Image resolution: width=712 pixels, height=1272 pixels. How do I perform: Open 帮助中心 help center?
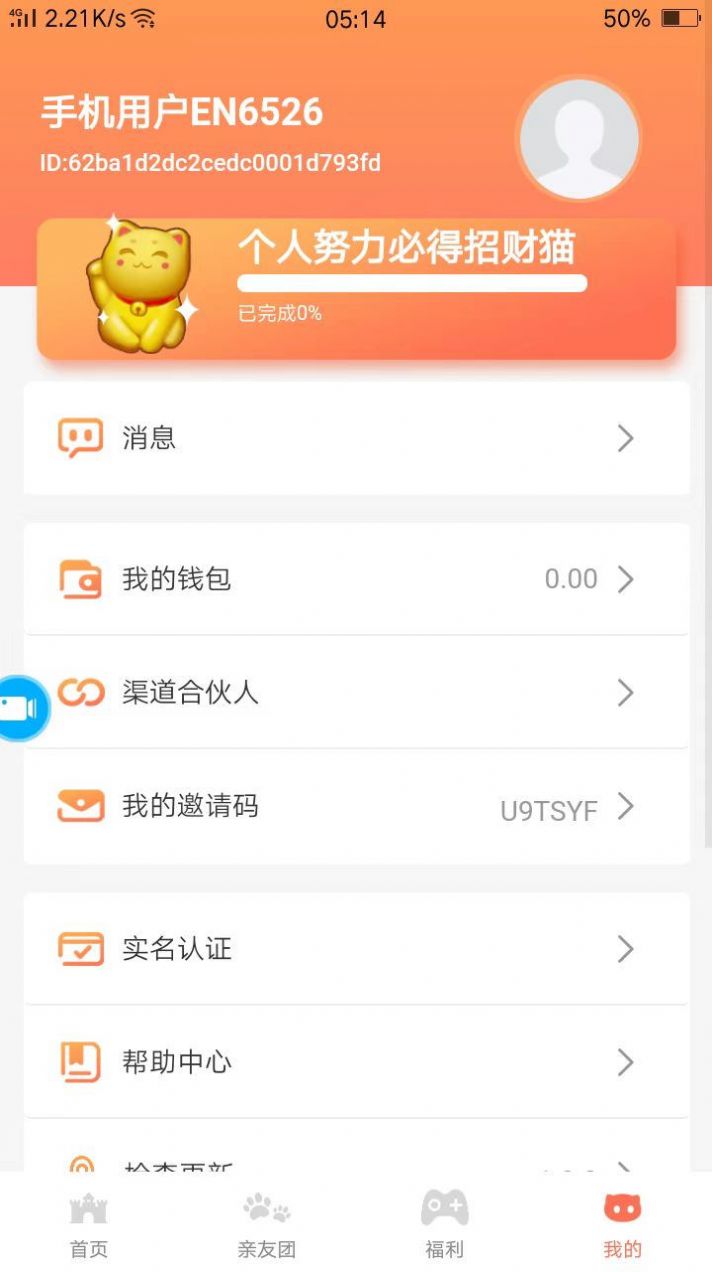coord(356,1061)
